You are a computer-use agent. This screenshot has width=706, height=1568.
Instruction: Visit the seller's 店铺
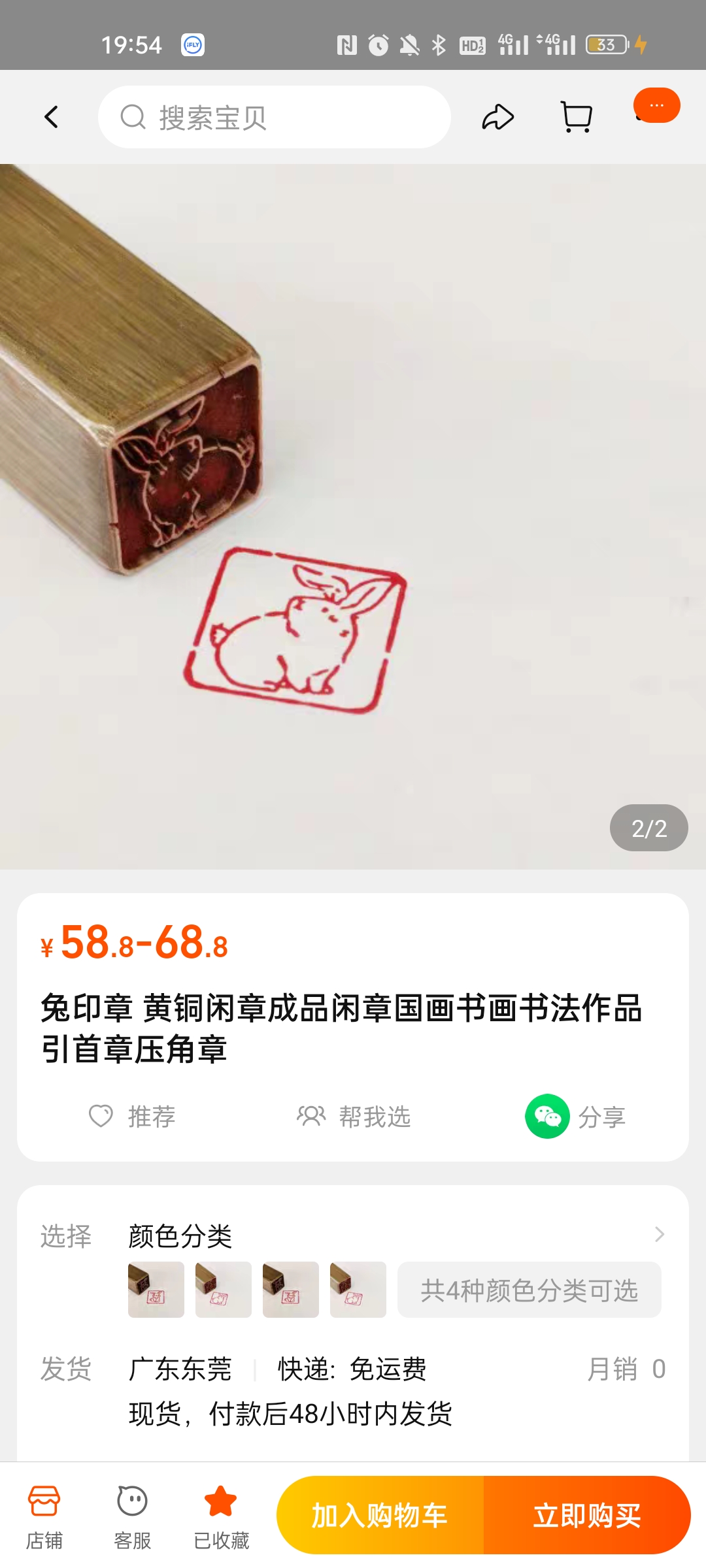pos(44,1517)
